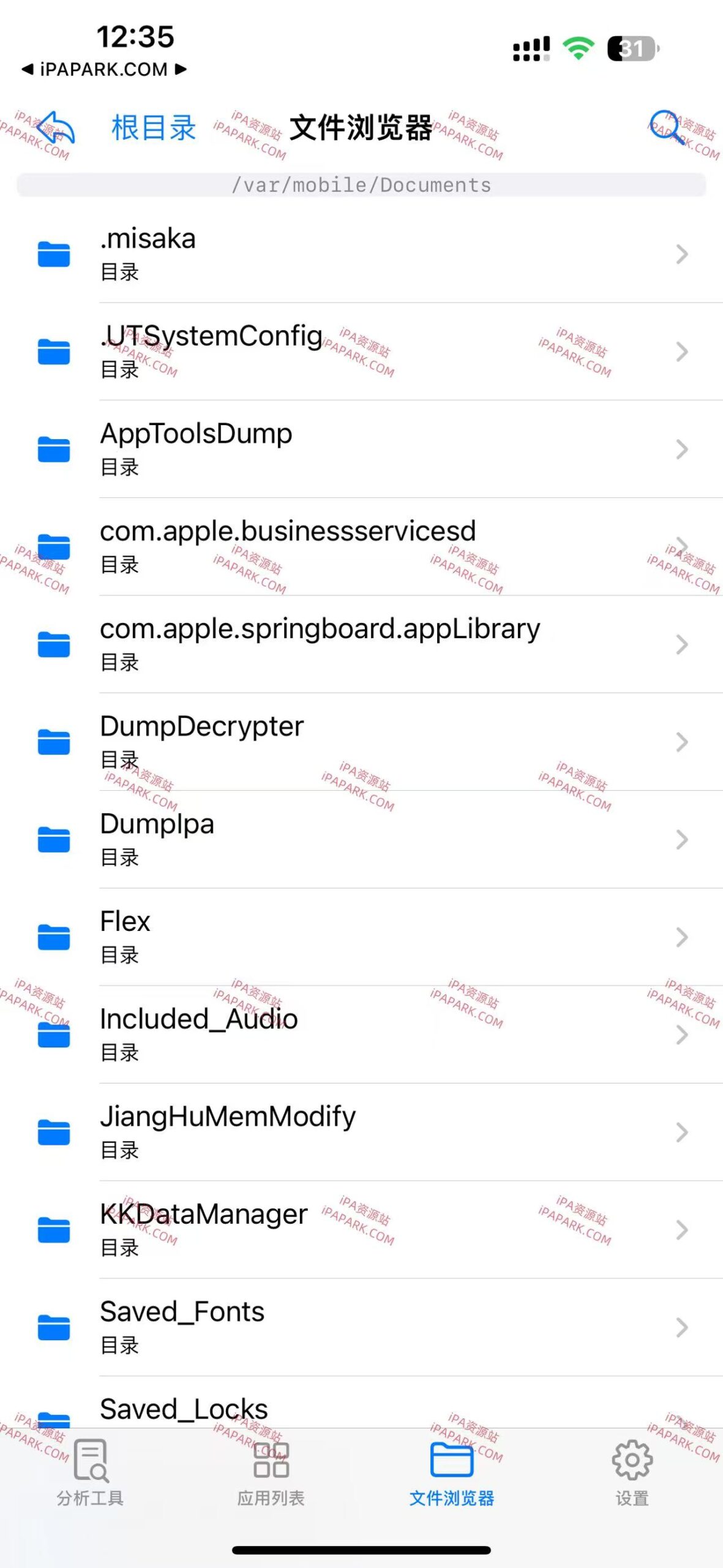Open the .misaka folder icon
This screenshot has height=1568, width=723.
tap(54, 255)
